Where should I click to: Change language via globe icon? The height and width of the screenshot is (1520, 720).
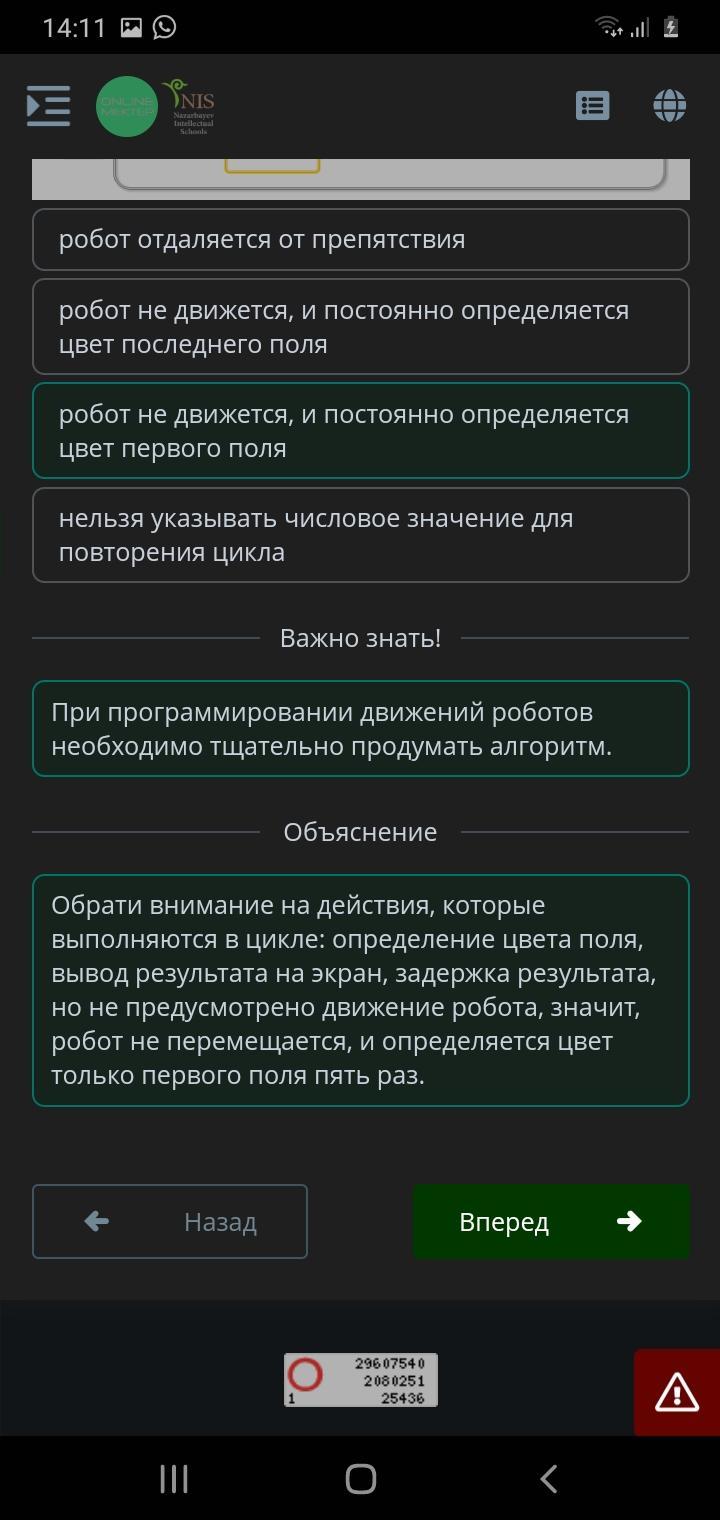tap(669, 105)
